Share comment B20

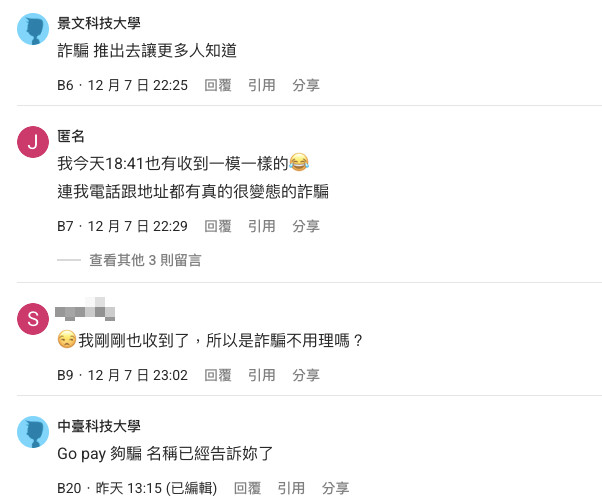click(x=335, y=488)
